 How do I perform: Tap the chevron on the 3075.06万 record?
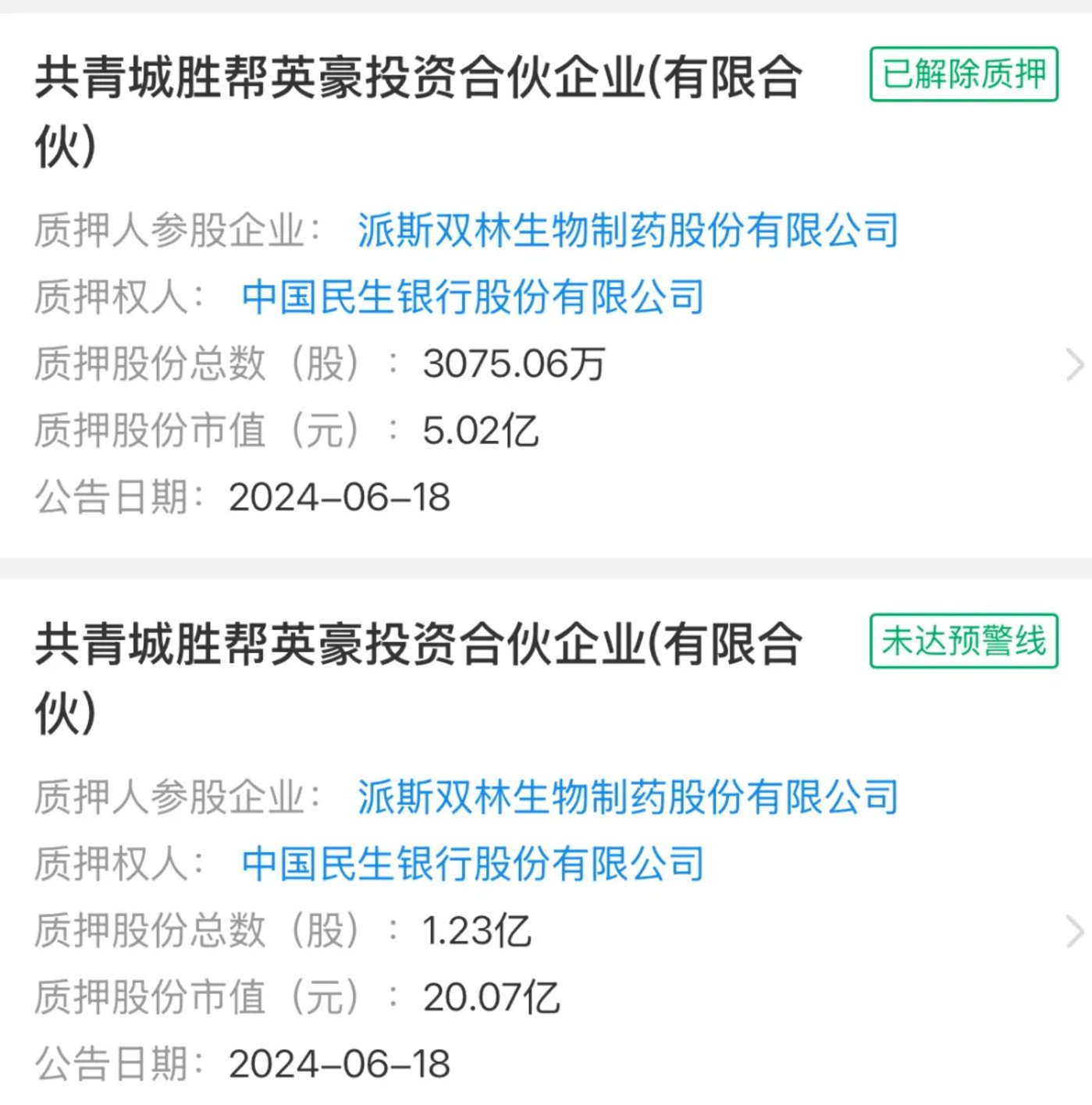(x=1075, y=364)
